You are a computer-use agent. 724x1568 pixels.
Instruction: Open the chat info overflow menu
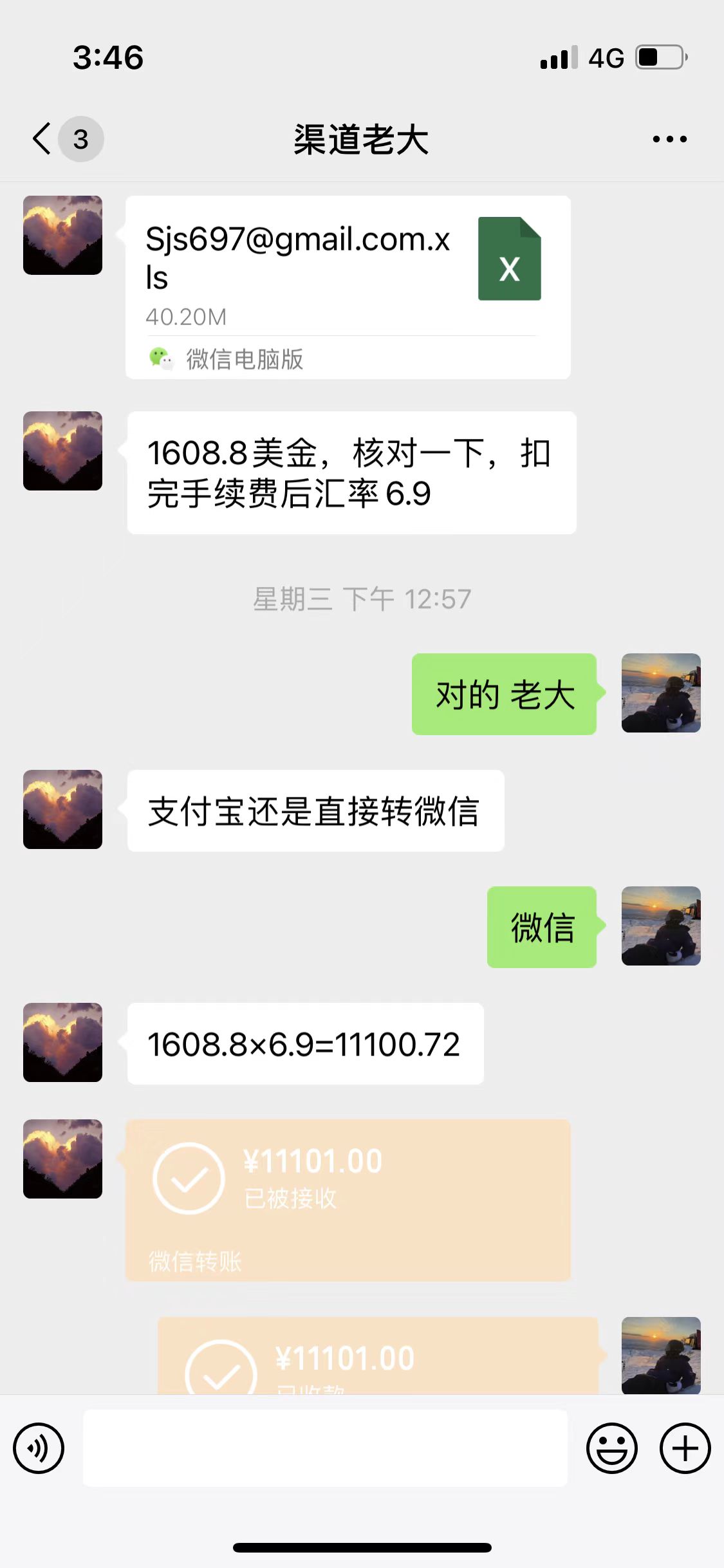(669, 139)
